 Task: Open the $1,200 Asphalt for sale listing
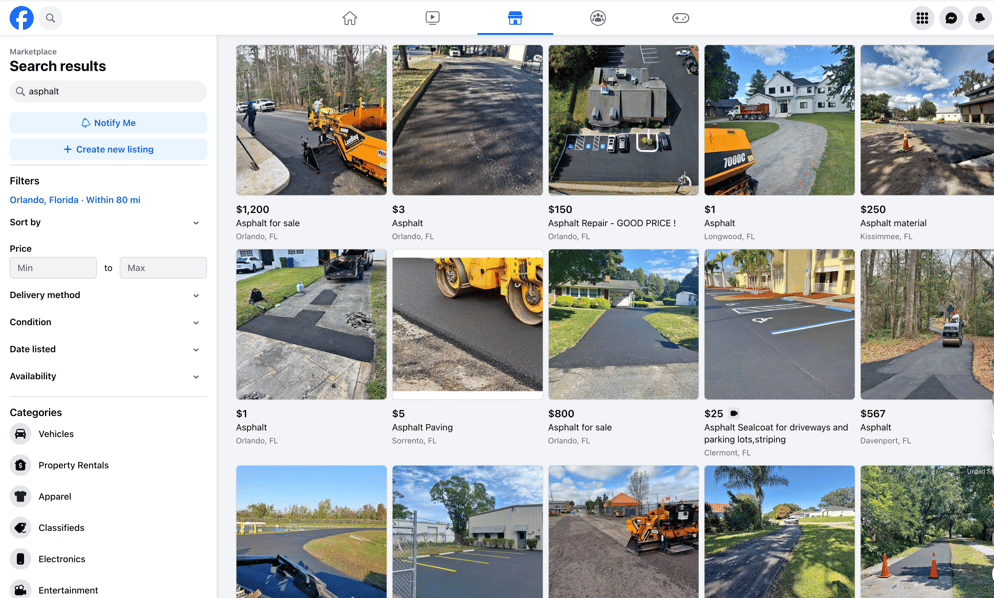click(311, 120)
